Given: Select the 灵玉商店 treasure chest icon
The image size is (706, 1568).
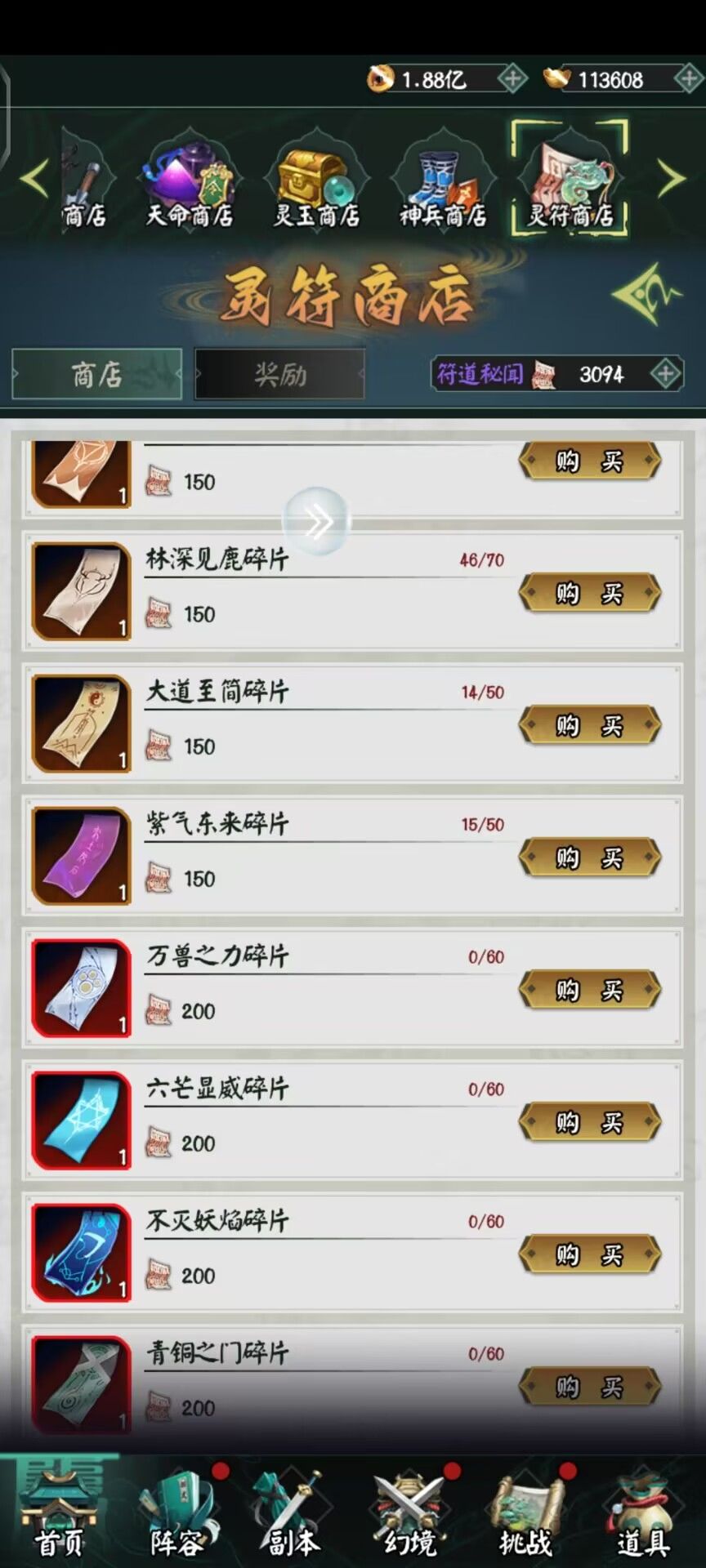Looking at the screenshot, I should (315, 176).
